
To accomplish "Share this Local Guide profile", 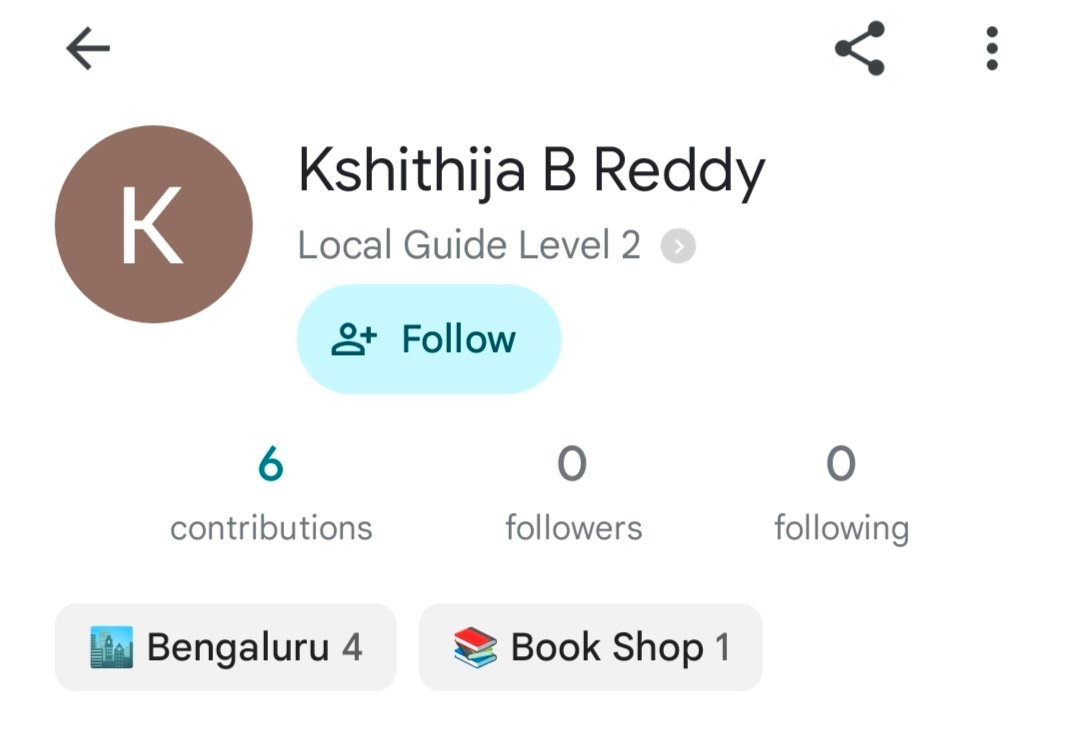I will 860,48.
